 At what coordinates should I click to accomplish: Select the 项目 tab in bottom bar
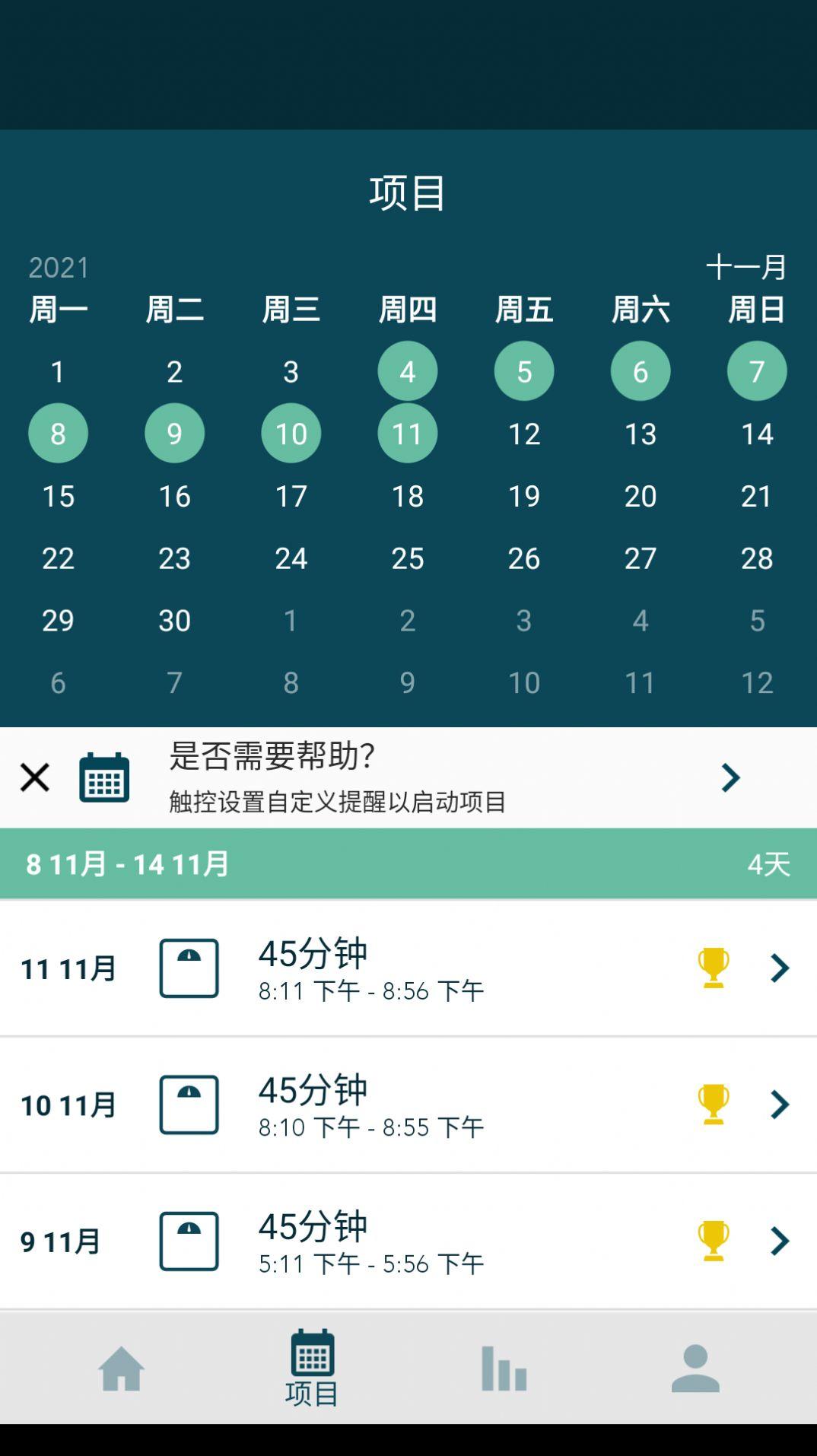(312, 1369)
